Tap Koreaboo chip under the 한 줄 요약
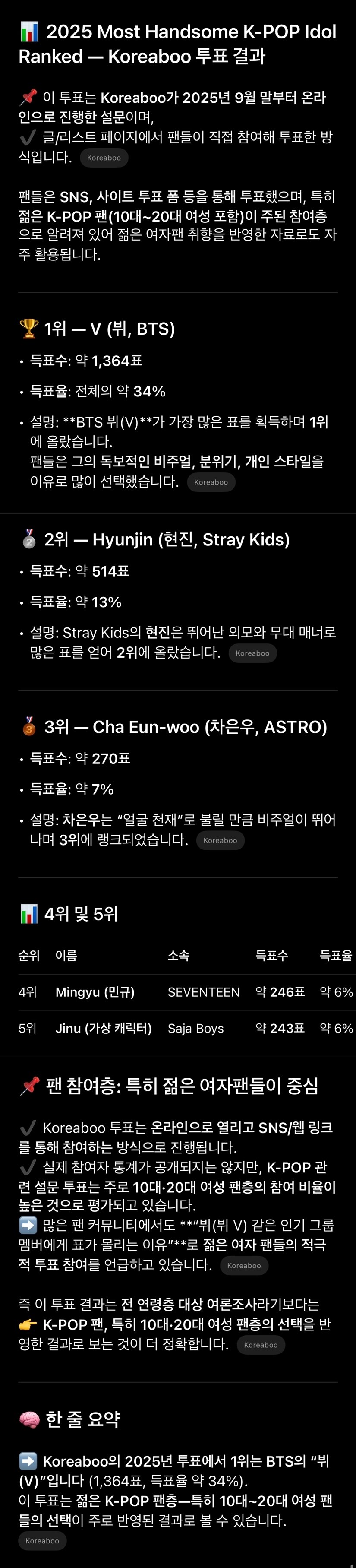The height and width of the screenshot is (1568, 356). pyautogui.click(x=42, y=1541)
